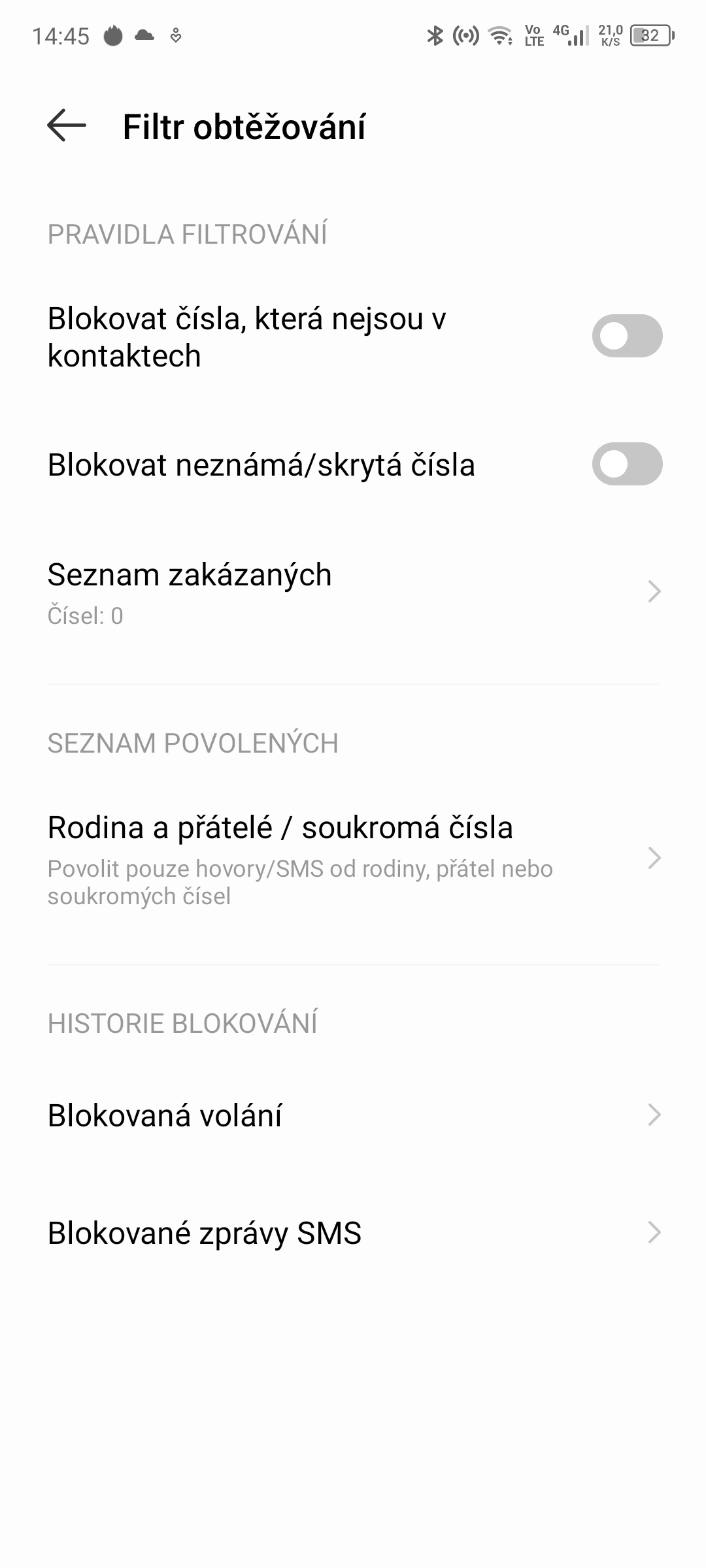The image size is (706, 1568).
Task: Open the Blokované zprávy SMS list
Action: (653, 1232)
